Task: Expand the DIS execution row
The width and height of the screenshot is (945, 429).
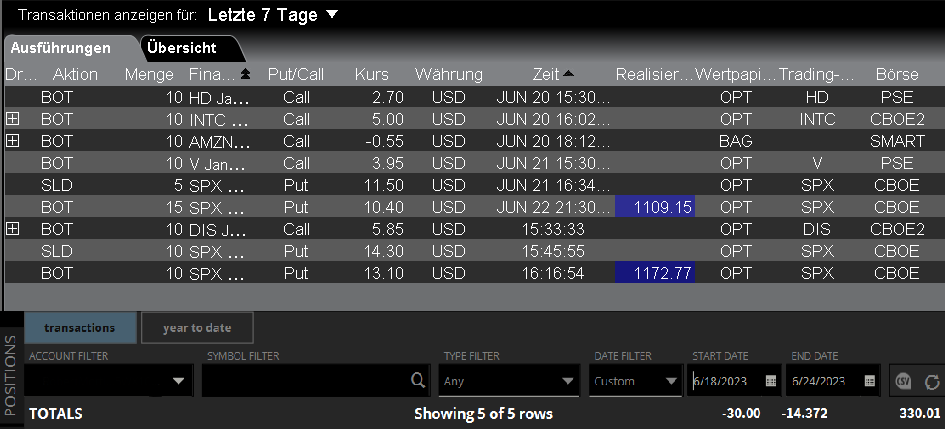Action: pos(13,229)
